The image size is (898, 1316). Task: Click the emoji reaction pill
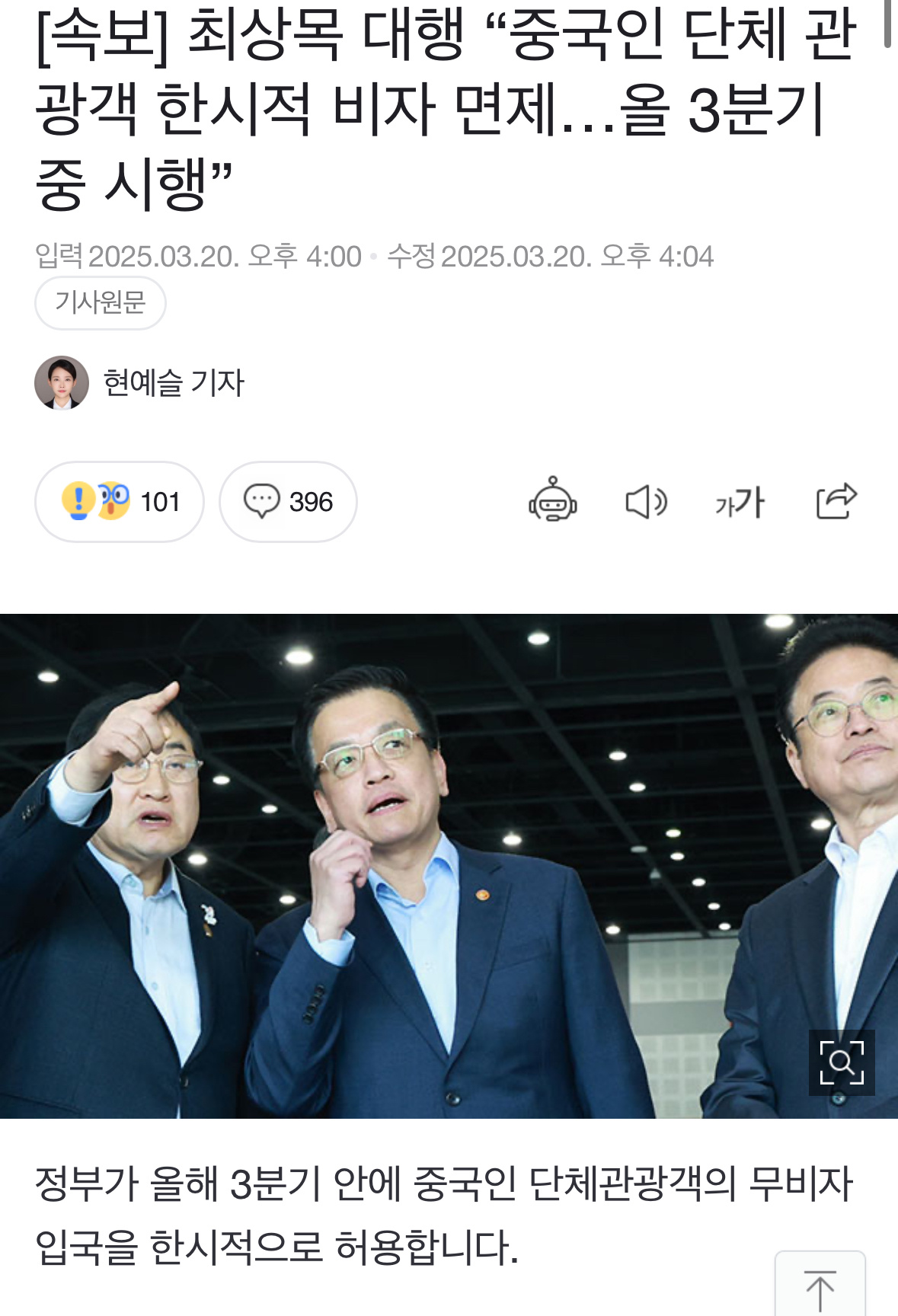(119, 502)
